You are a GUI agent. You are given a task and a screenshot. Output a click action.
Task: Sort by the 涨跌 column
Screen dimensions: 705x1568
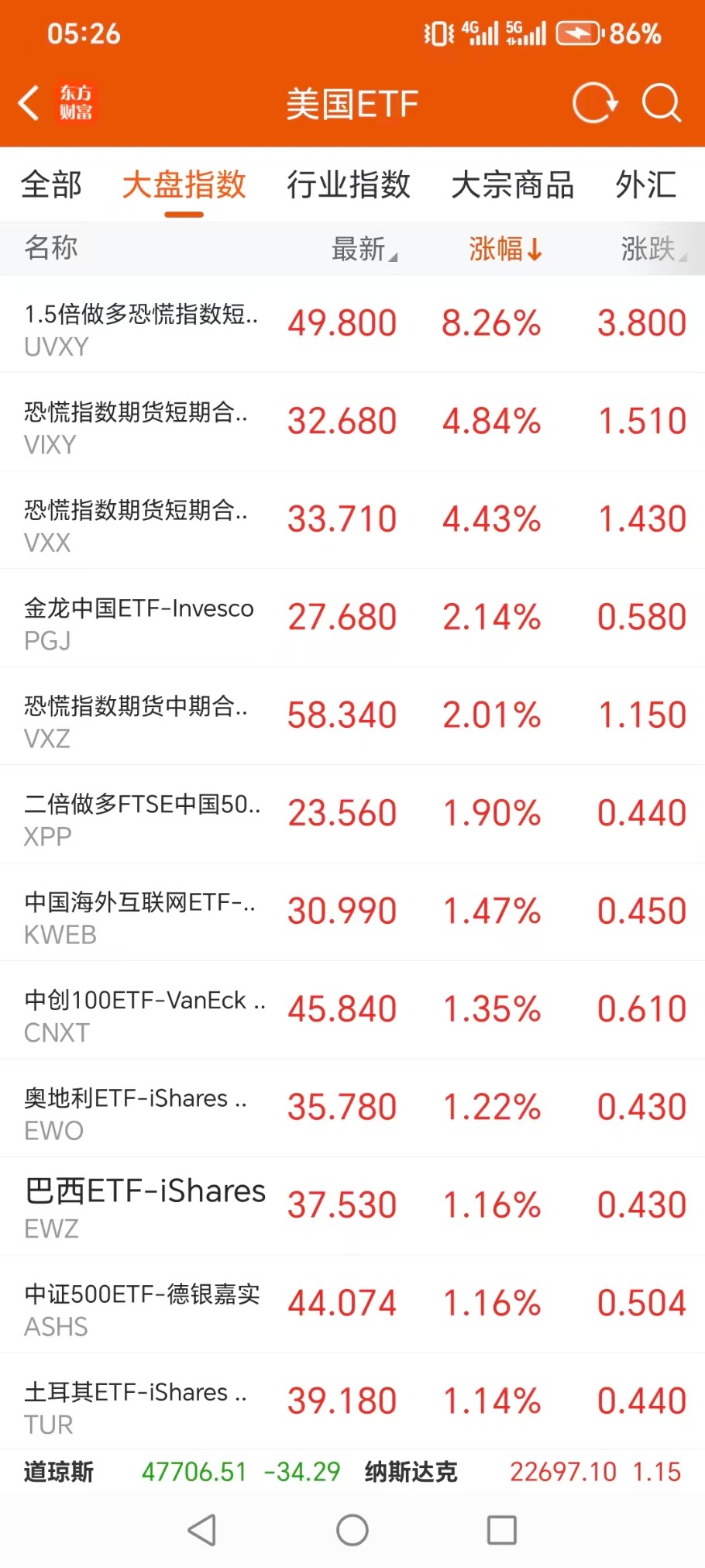[x=652, y=250]
